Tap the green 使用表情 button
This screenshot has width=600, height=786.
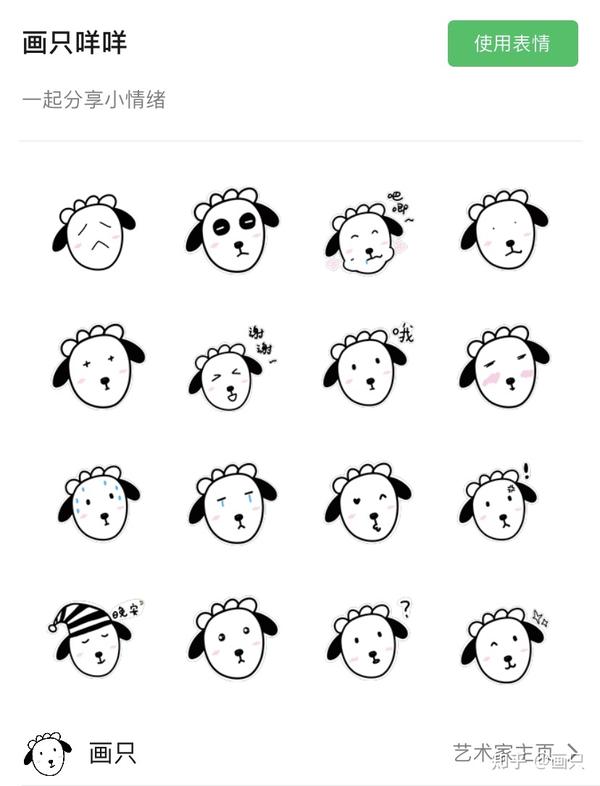(x=512, y=43)
